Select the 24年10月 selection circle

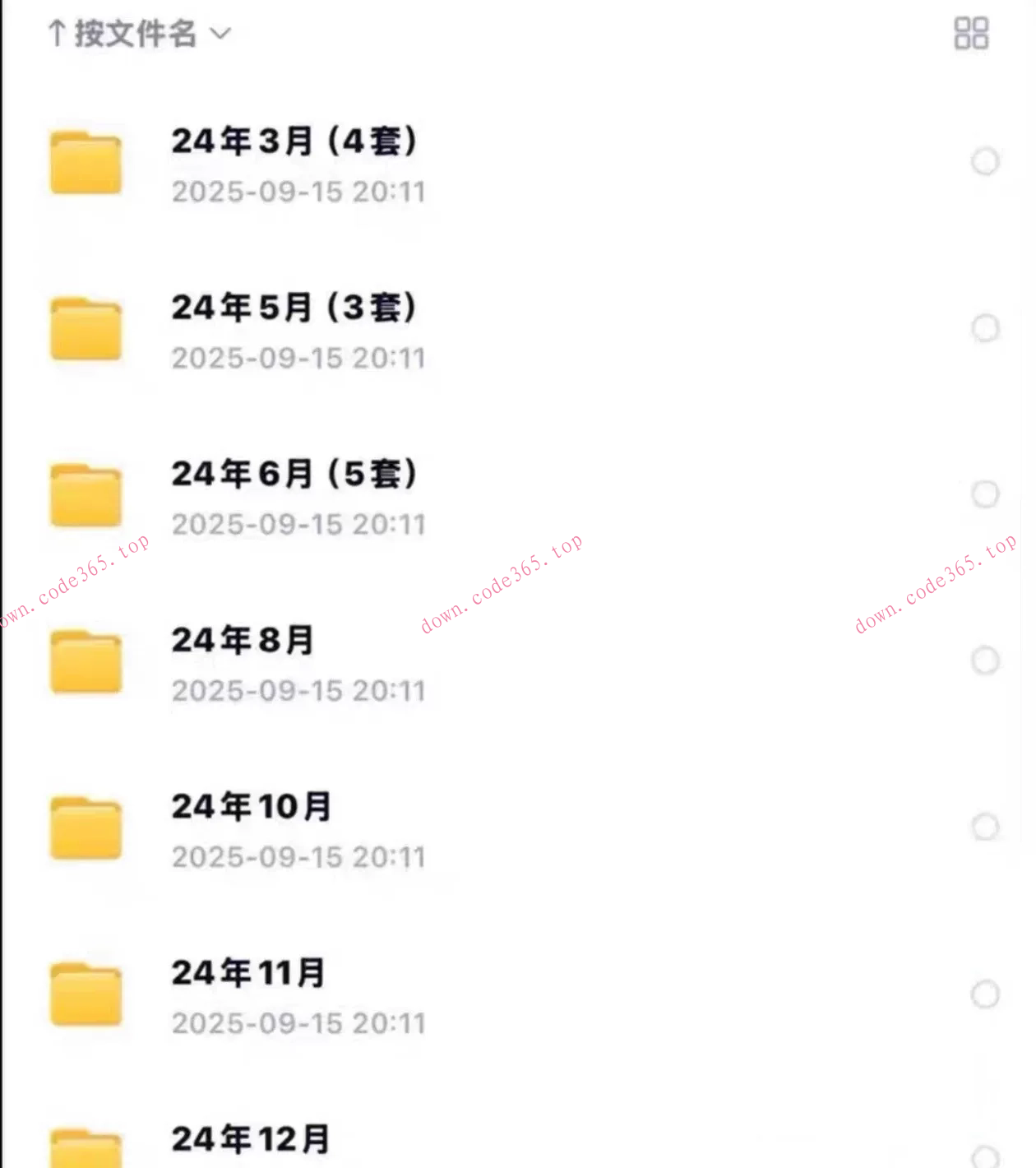[984, 825]
